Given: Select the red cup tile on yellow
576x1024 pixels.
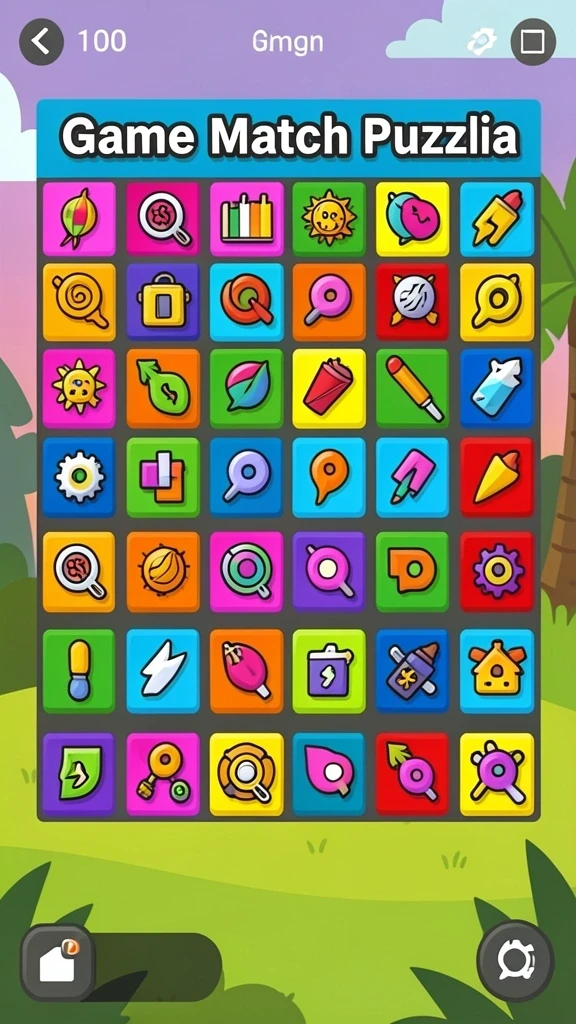Looking at the screenshot, I should pyautogui.click(x=329, y=389).
